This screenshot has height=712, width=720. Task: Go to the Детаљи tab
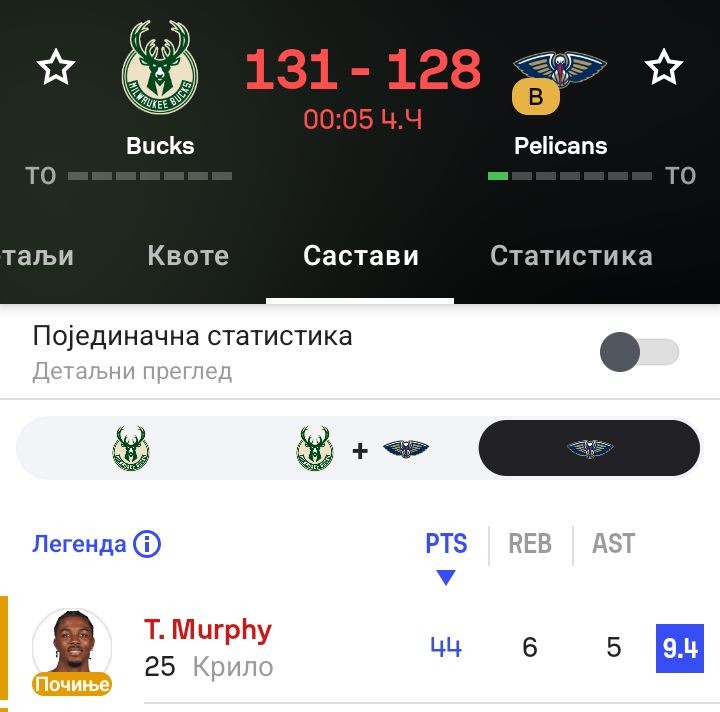(x=38, y=256)
